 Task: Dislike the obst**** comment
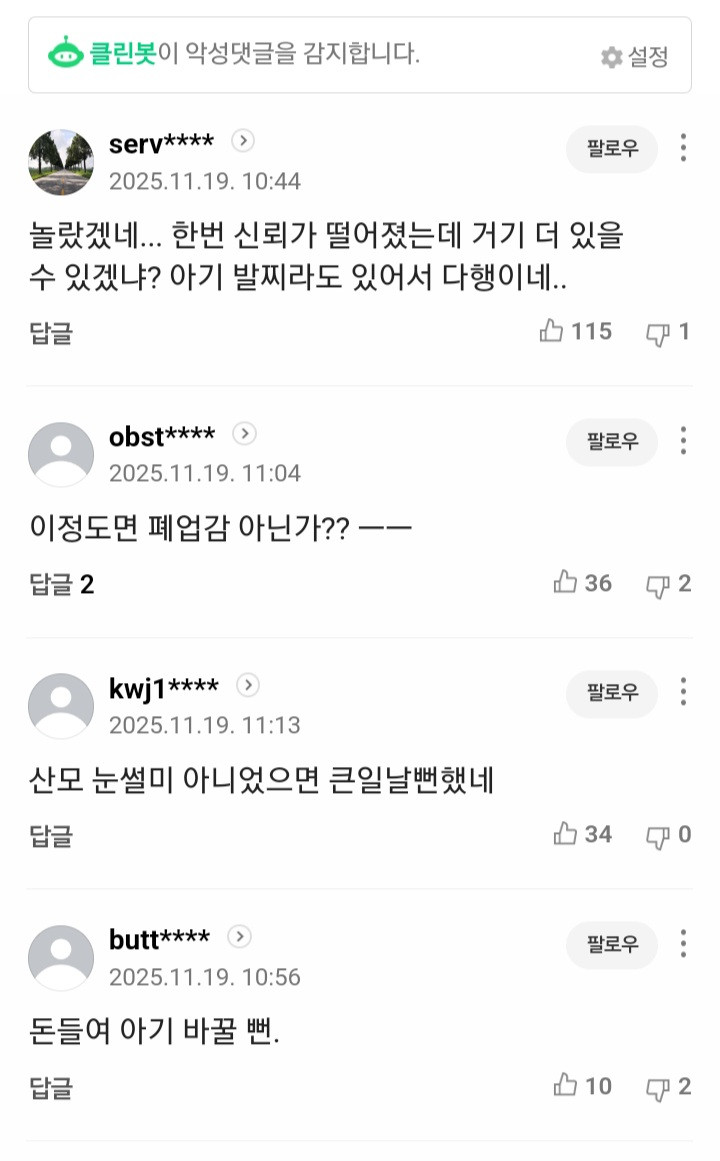(658, 585)
